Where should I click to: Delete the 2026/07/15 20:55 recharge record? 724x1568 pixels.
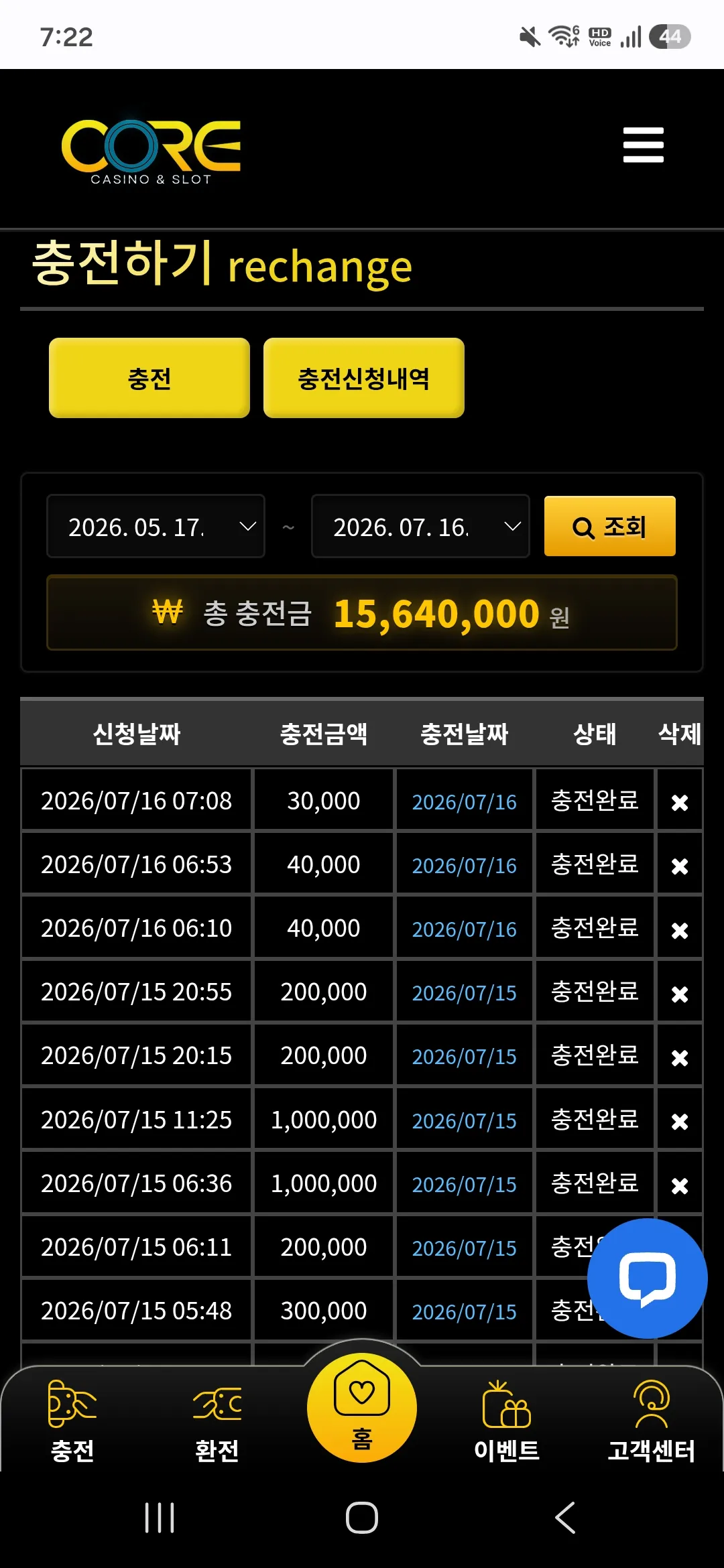(x=680, y=994)
